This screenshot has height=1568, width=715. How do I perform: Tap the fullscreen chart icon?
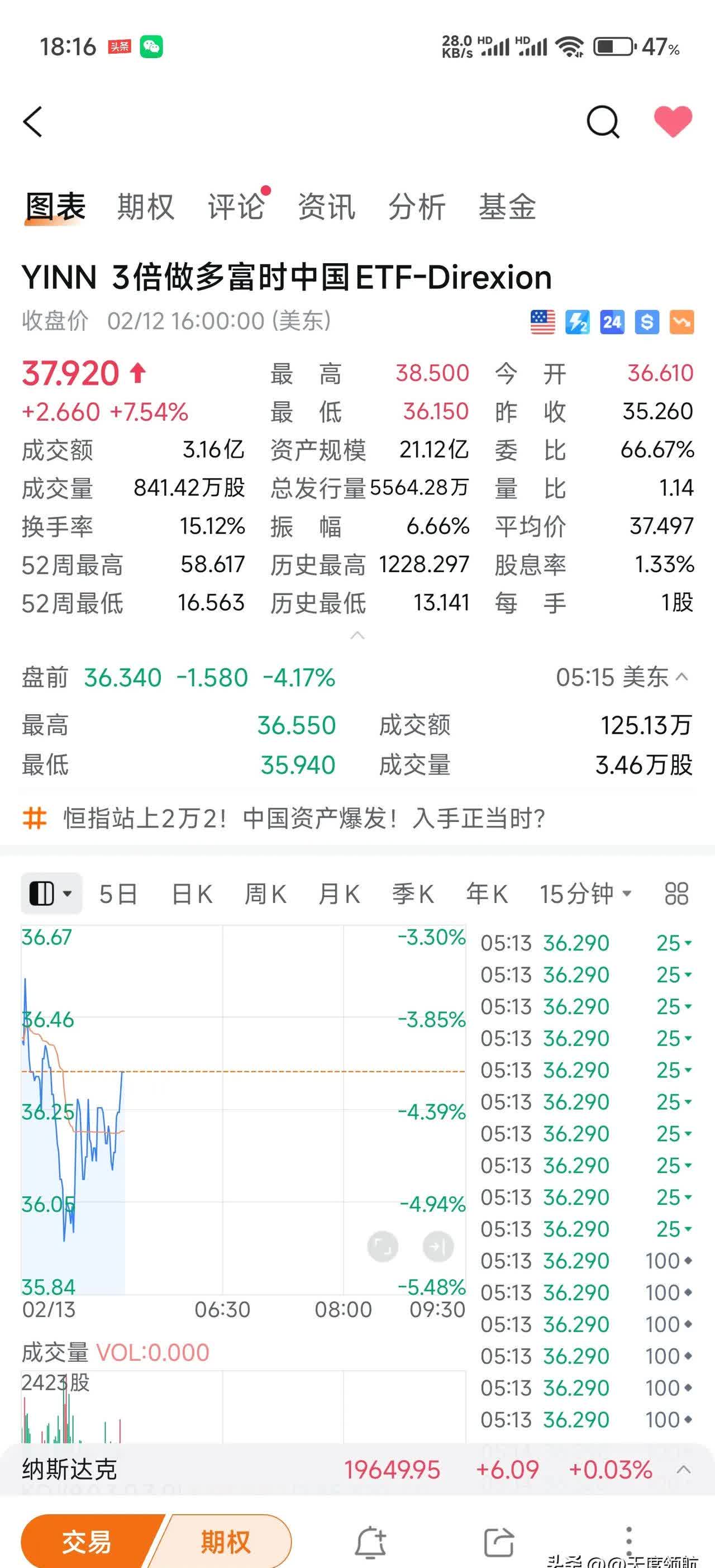pyautogui.click(x=382, y=1247)
